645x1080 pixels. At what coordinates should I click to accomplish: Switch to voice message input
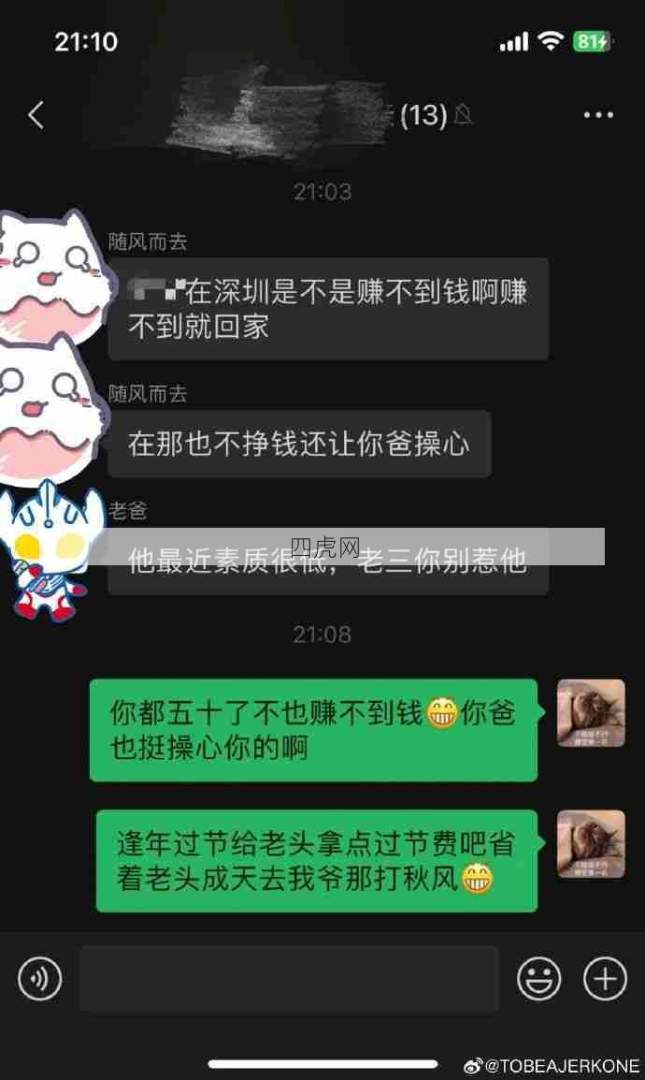pyautogui.click(x=40, y=979)
